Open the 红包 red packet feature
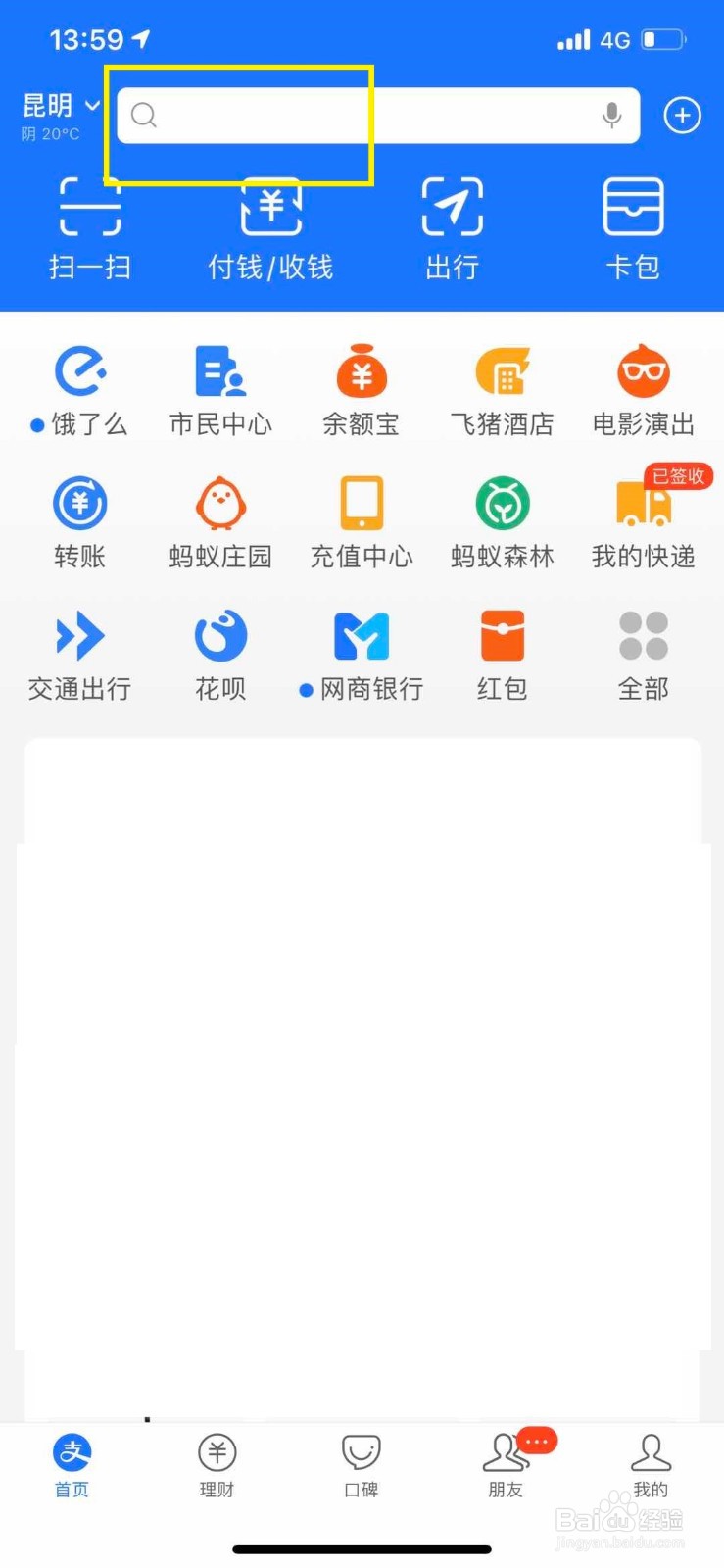Viewport: 724px width, 1568px height. [502, 652]
